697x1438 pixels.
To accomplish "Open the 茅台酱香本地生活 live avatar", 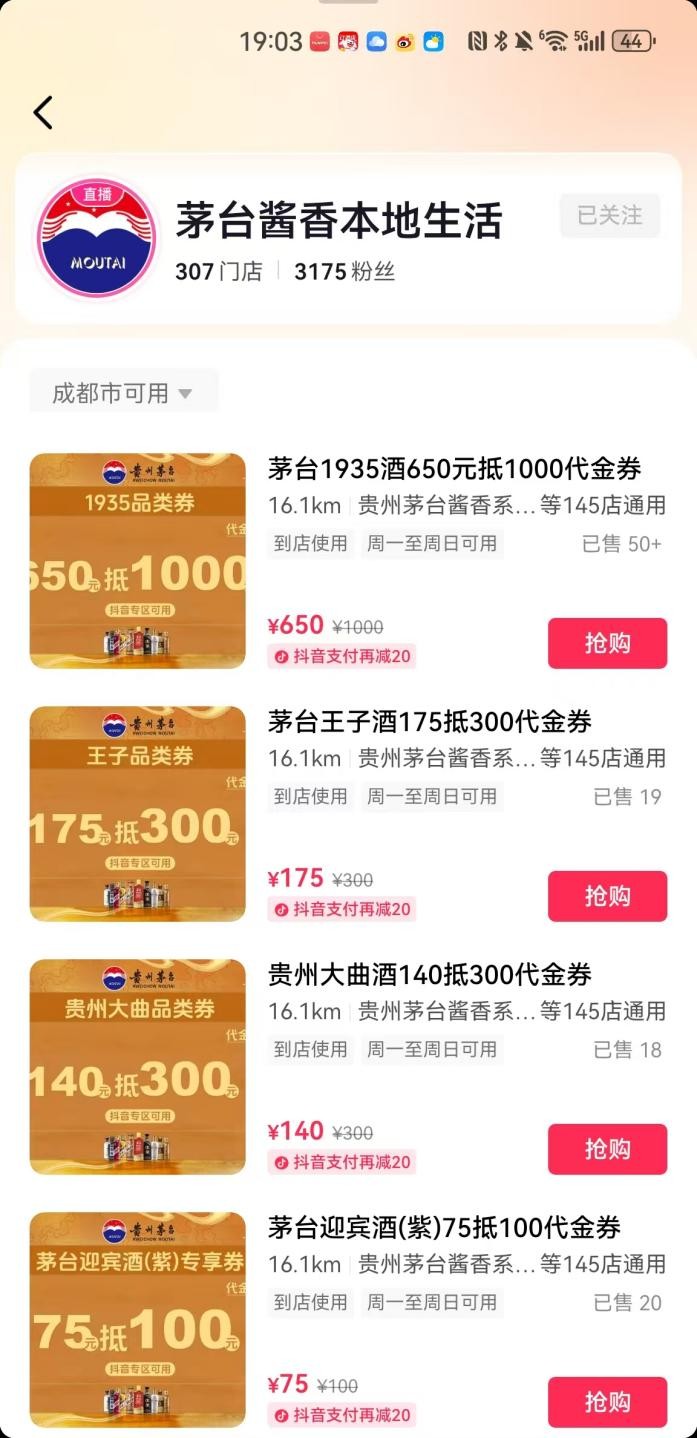I will pyautogui.click(x=96, y=239).
